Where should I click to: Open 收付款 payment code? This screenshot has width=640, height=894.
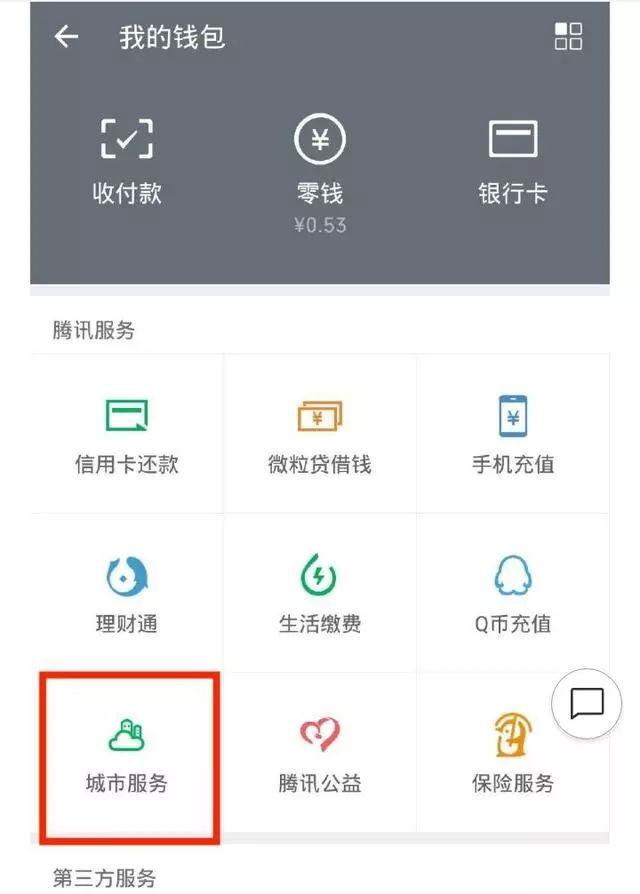pyautogui.click(x=127, y=160)
